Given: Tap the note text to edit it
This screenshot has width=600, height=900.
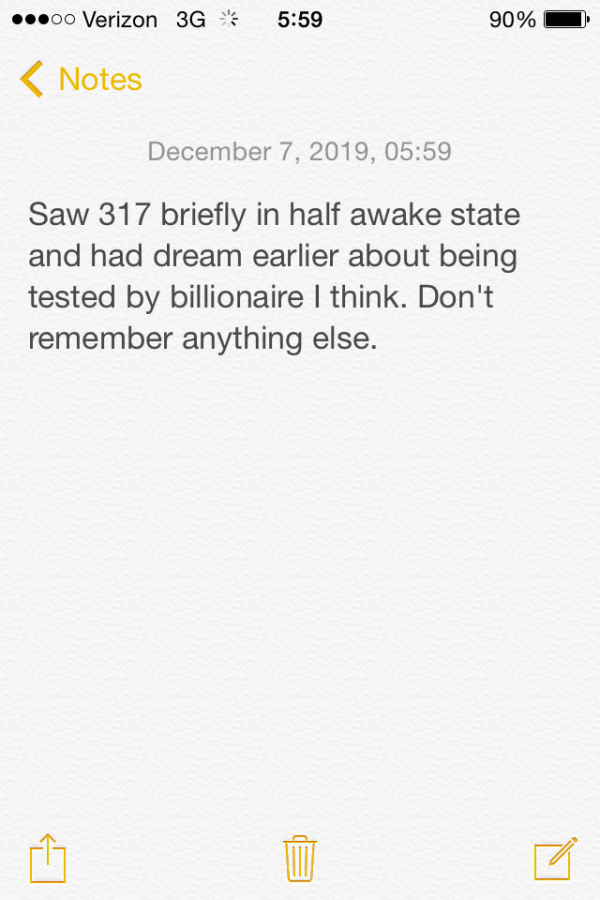Looking at the screenshot, I should (x=273, y=277).
